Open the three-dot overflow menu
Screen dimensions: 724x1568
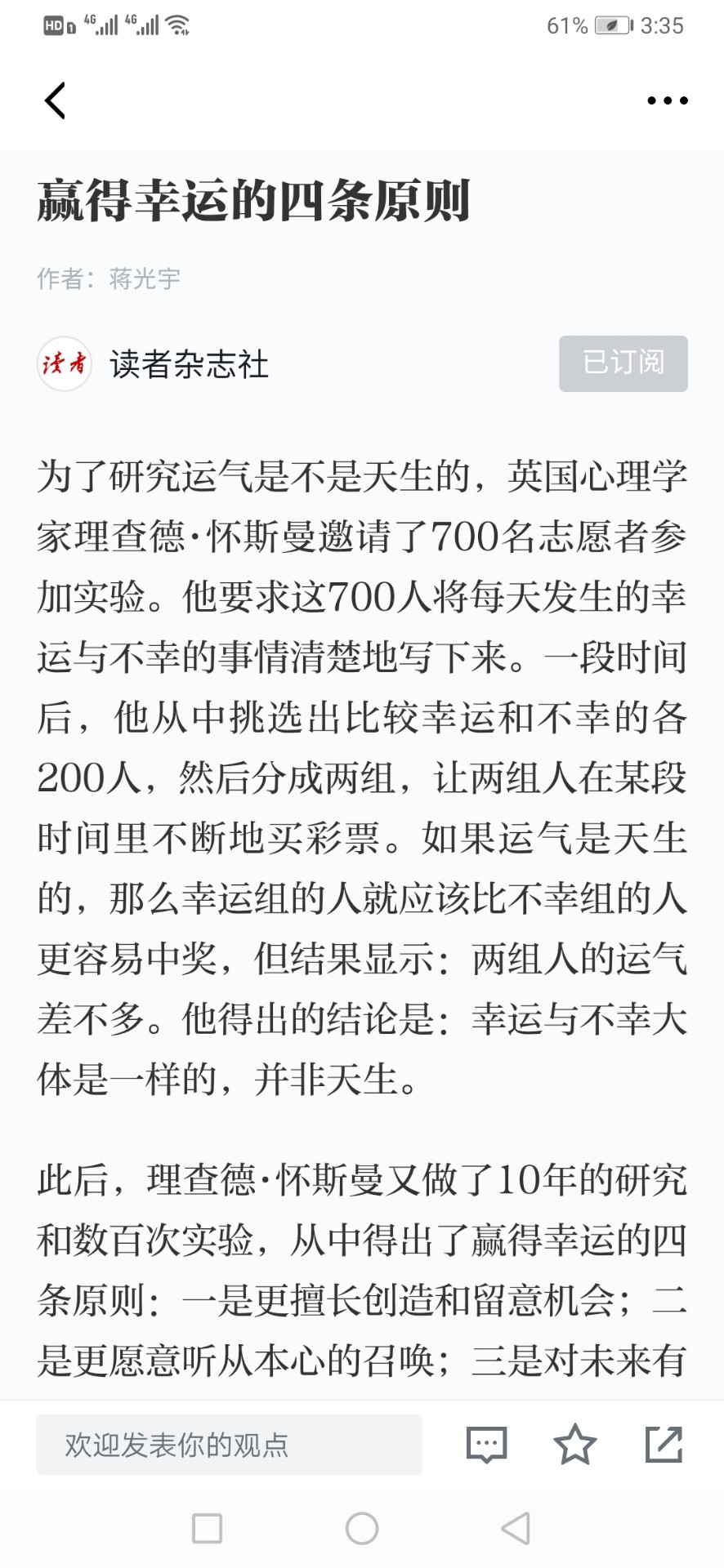[667, 100]
